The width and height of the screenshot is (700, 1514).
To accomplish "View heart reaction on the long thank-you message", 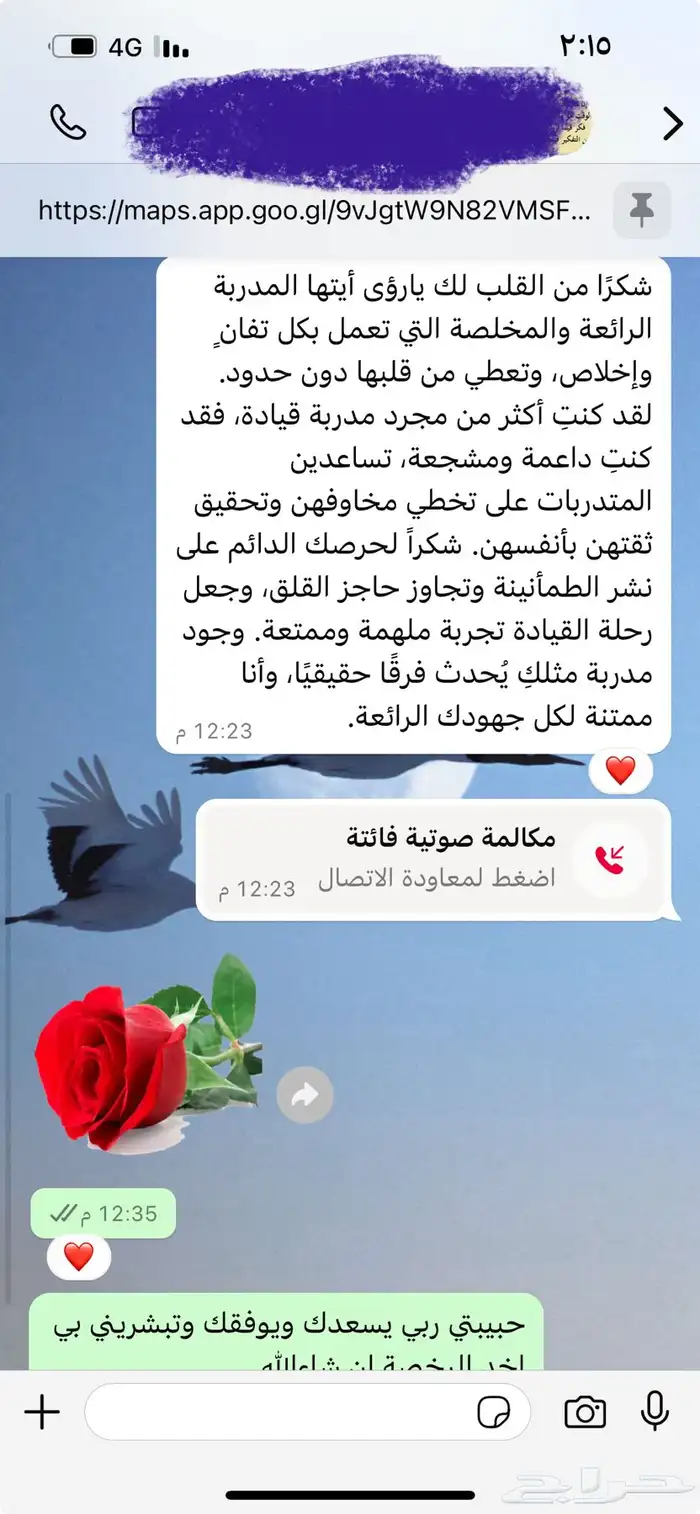I will click(620, 770).
